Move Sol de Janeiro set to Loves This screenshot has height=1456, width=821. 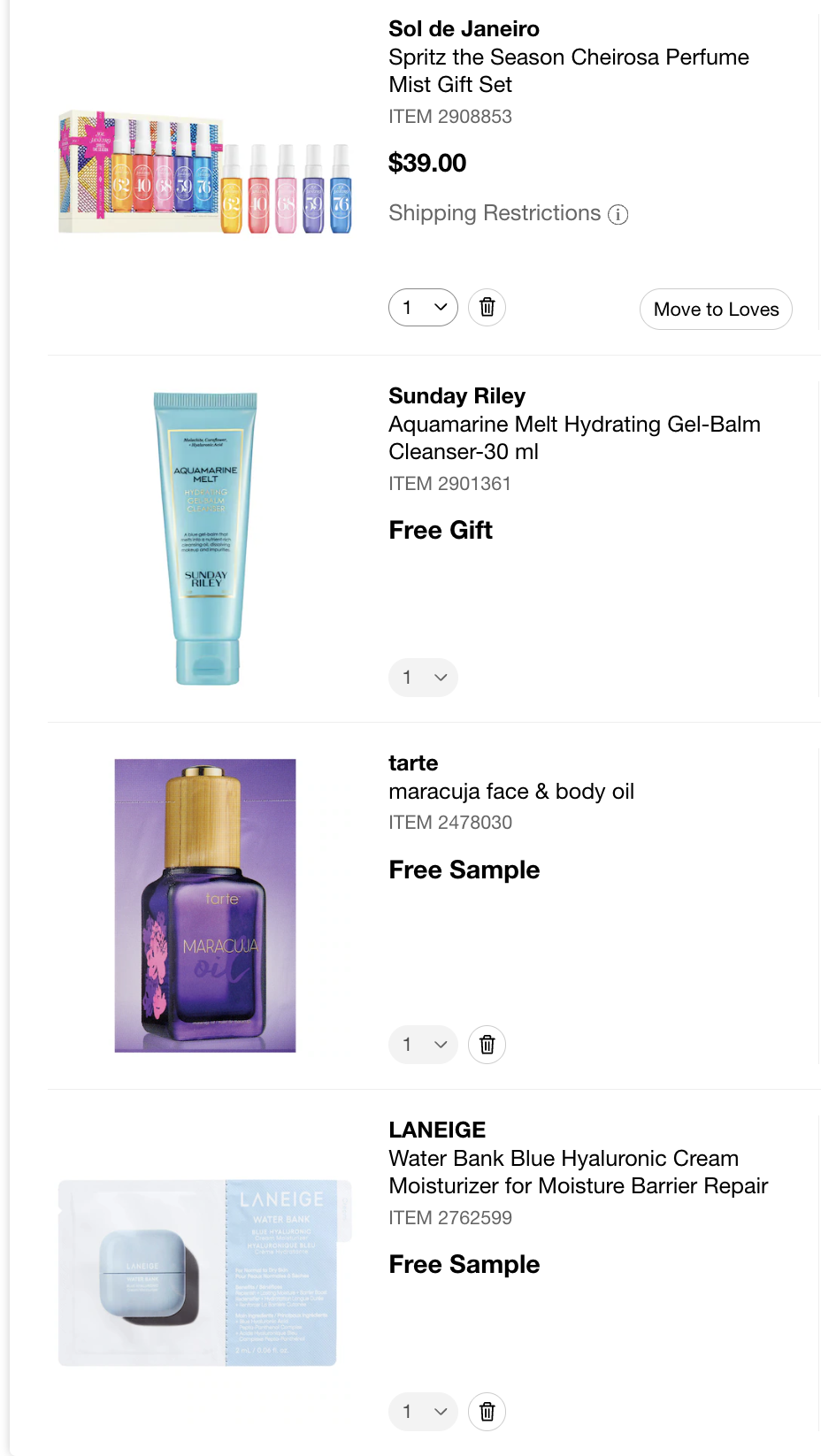point(716,310)
